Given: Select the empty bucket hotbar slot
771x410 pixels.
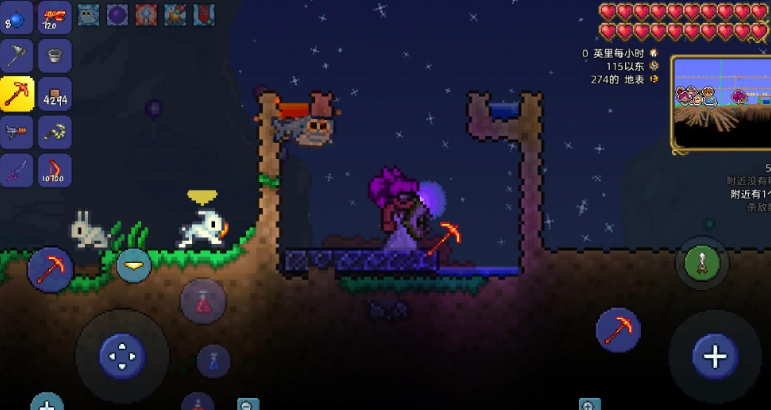Looking at the screenshot, I should point(55,54).
